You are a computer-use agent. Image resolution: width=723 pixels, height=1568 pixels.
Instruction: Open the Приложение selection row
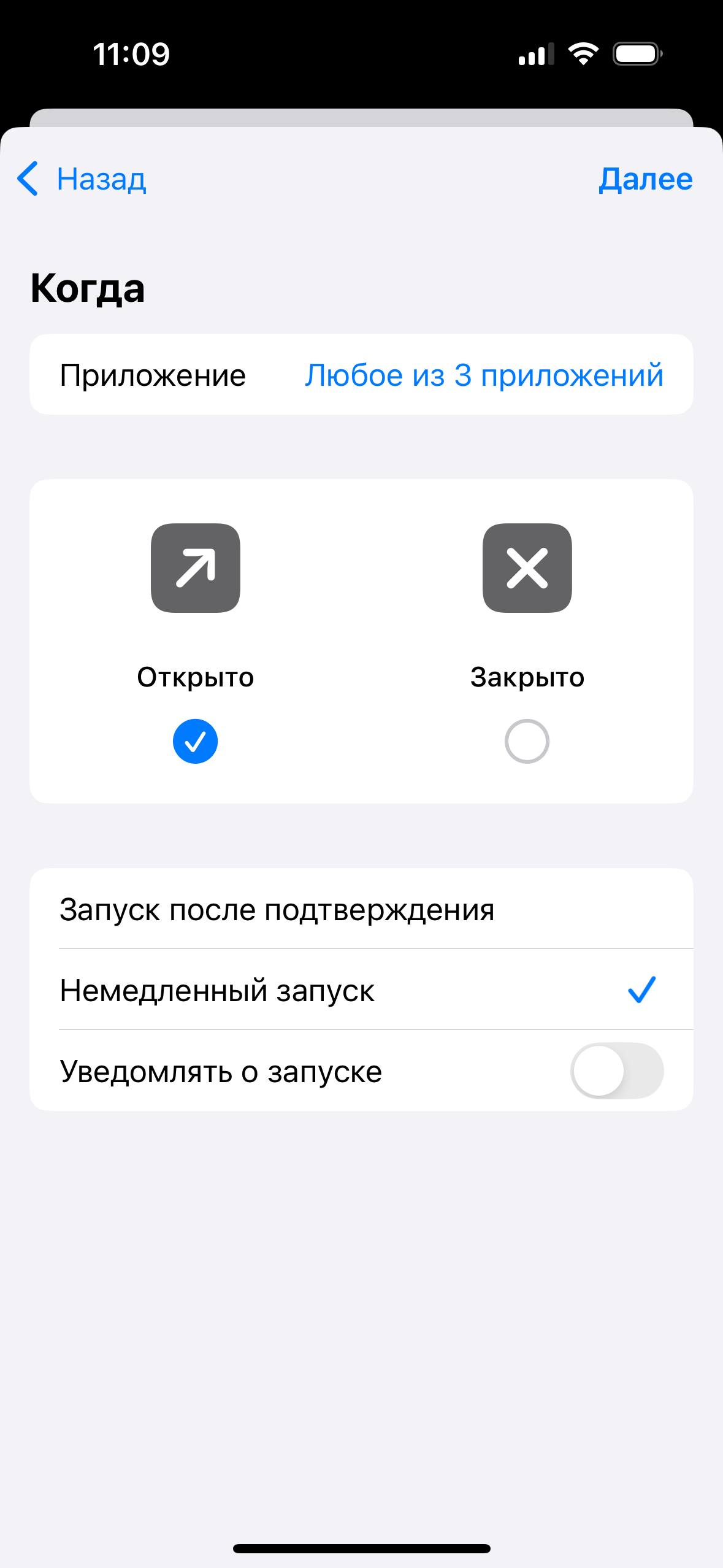pyautogui.click(x=361, y=375)
